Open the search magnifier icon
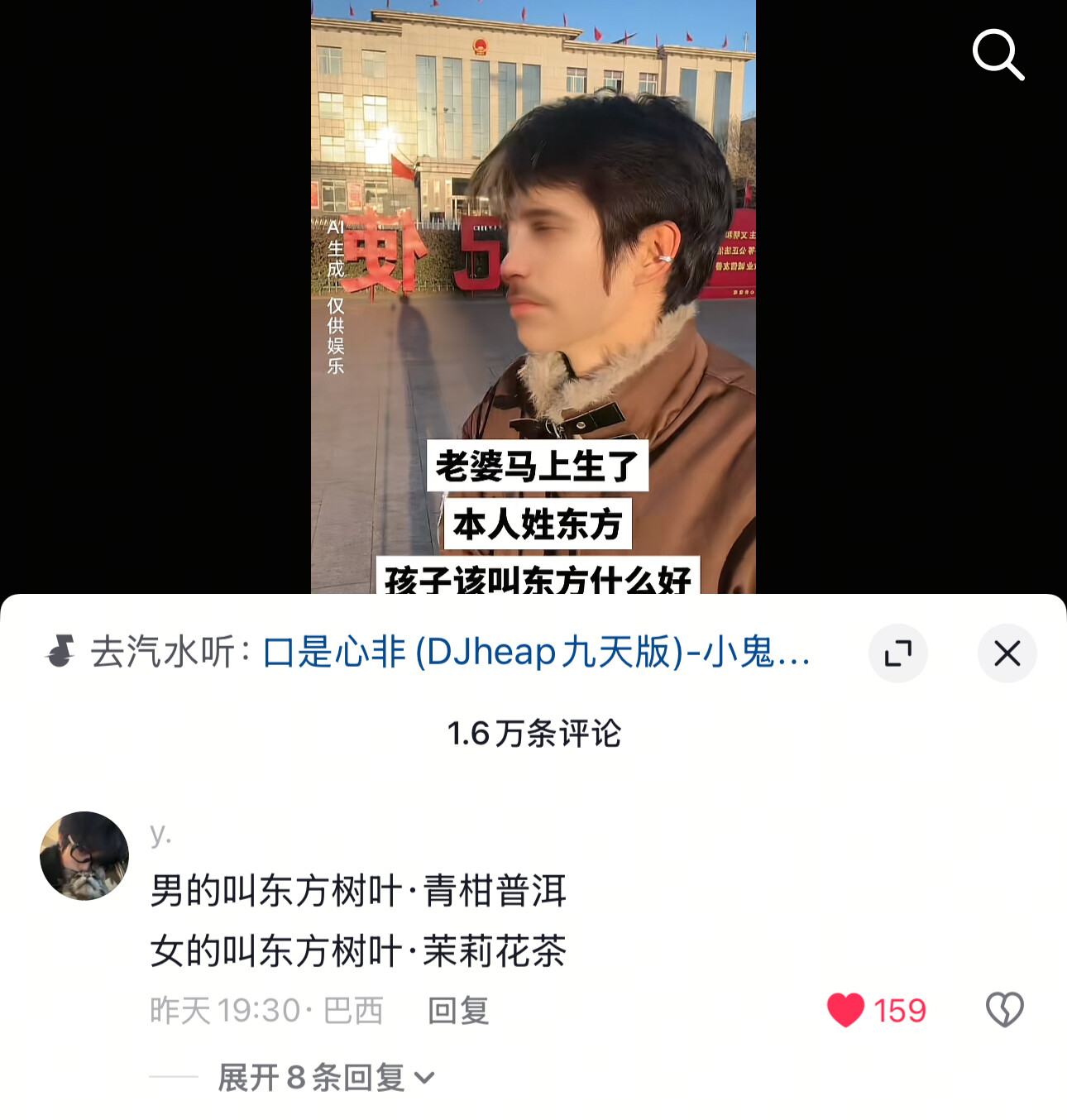Screen dimensions: 1067x1120 click(x=998, y=55)
